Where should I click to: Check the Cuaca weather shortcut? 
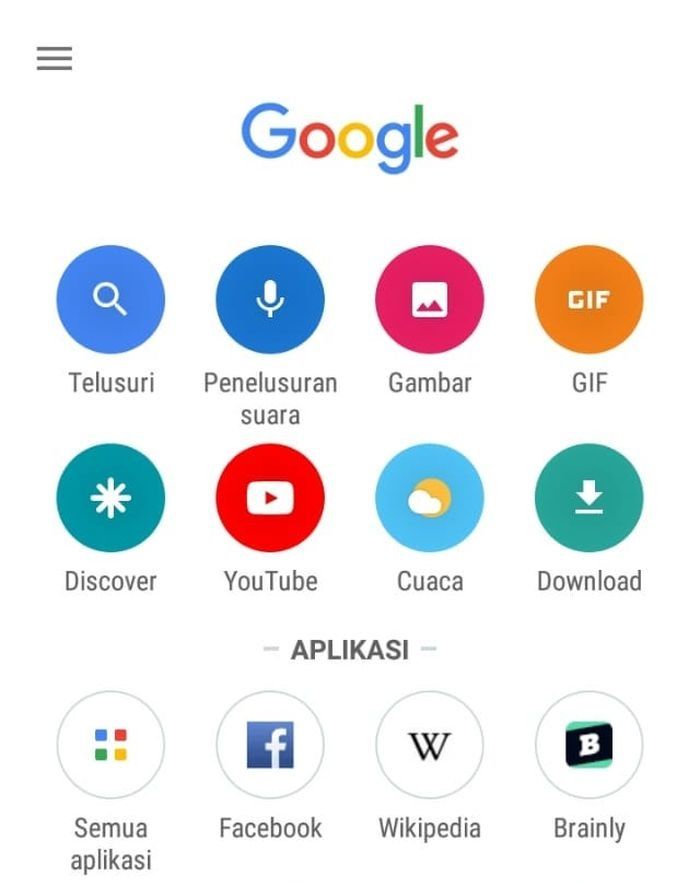point(430,498)
